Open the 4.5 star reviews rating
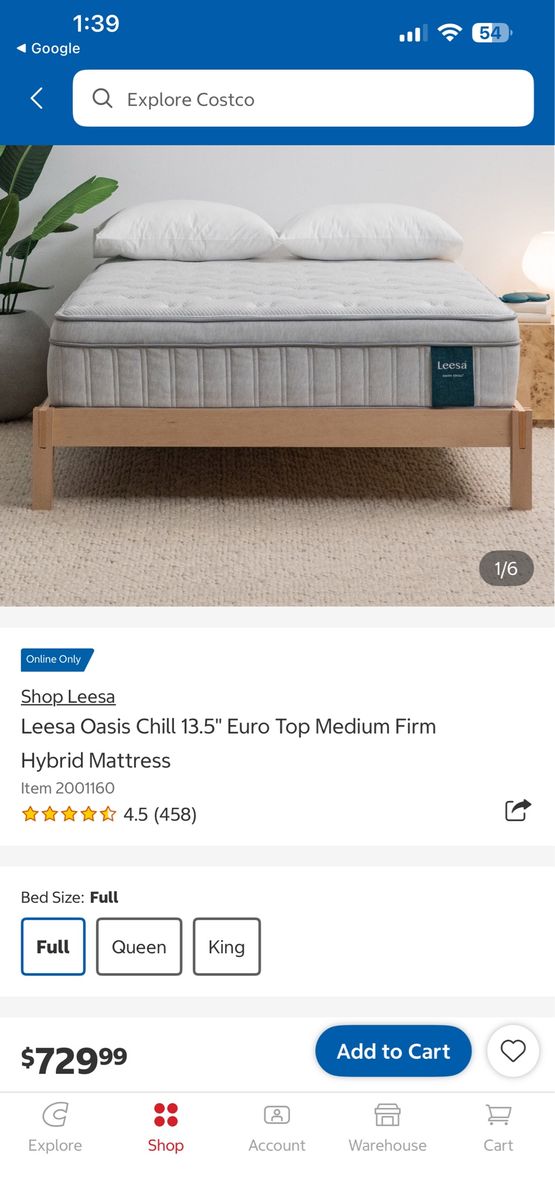Viewport: 555px width, 1200px height. pyautogui.click(x=109, y=814)
